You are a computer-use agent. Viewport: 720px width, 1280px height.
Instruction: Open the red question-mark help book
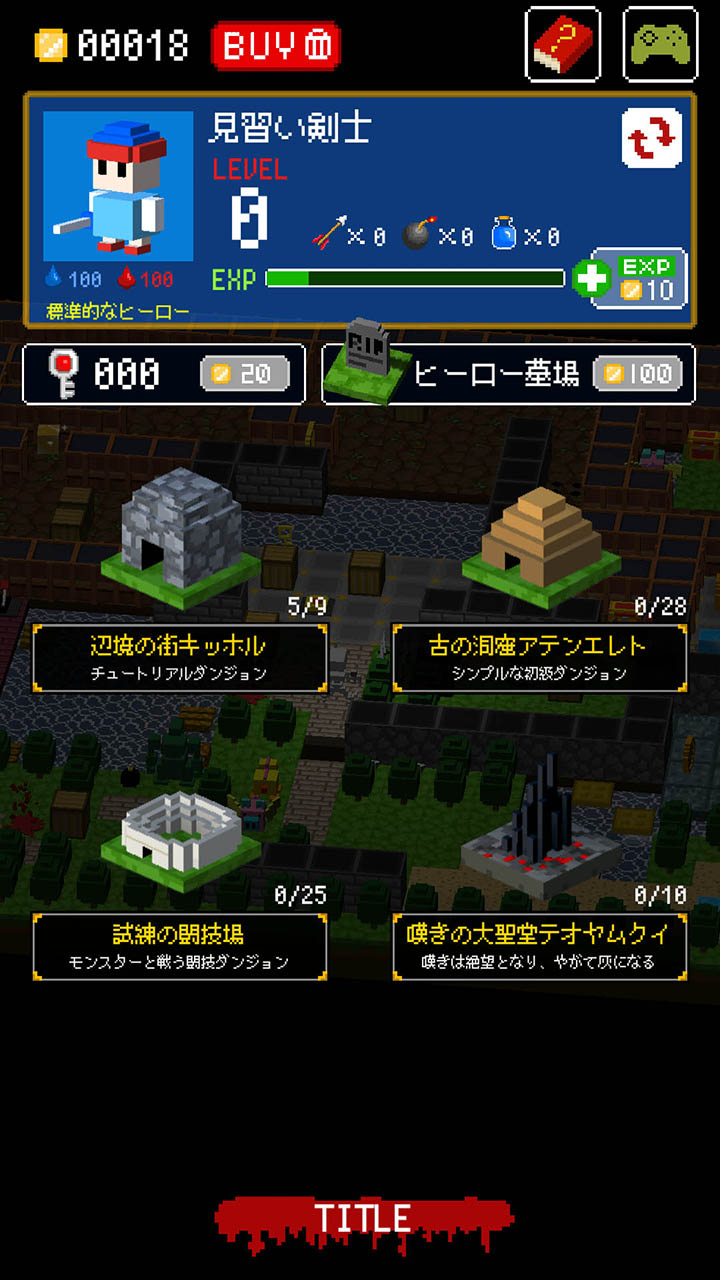562,45
